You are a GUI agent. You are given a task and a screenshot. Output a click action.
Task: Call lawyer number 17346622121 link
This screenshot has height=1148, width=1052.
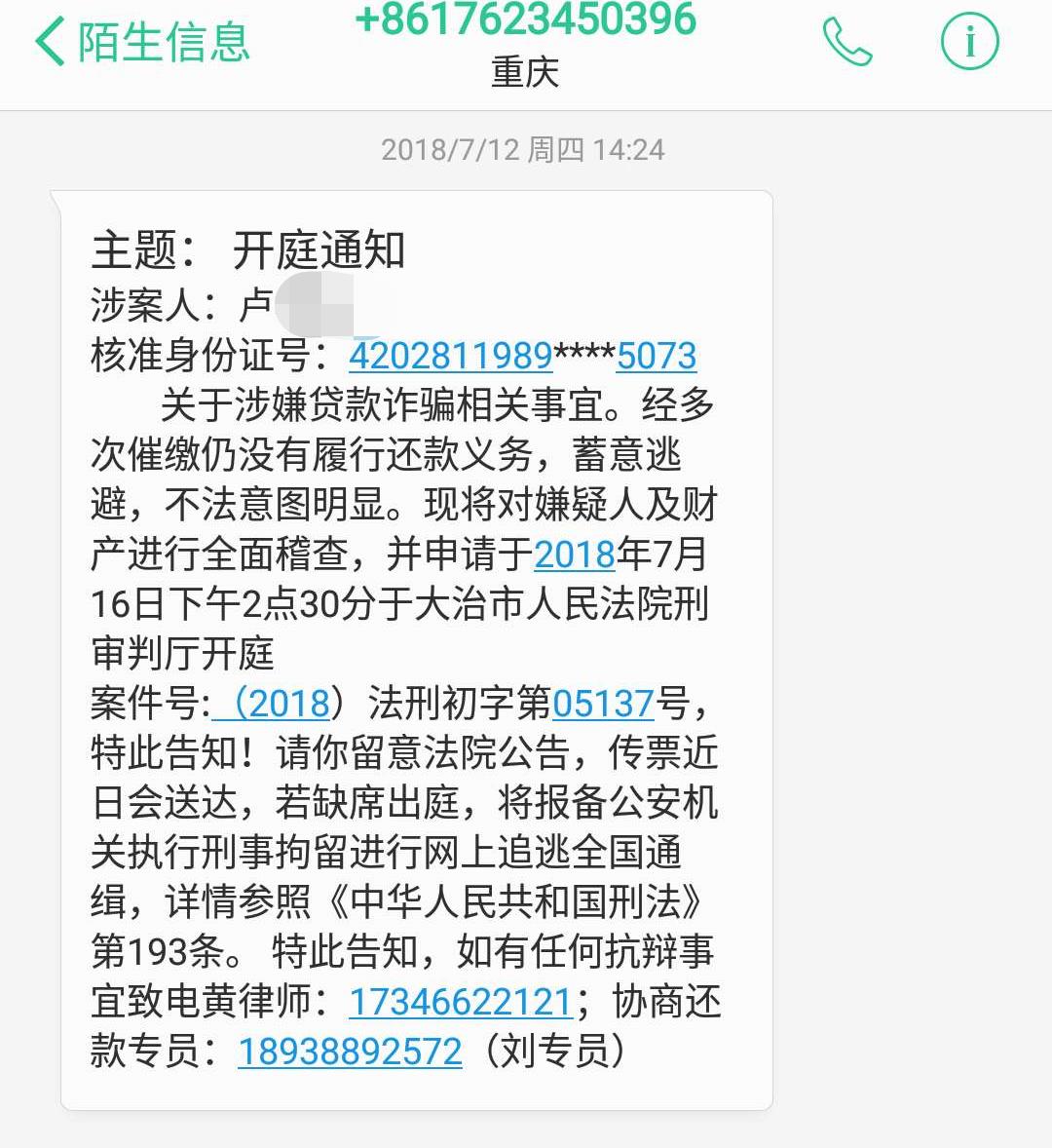[460, 1002]
